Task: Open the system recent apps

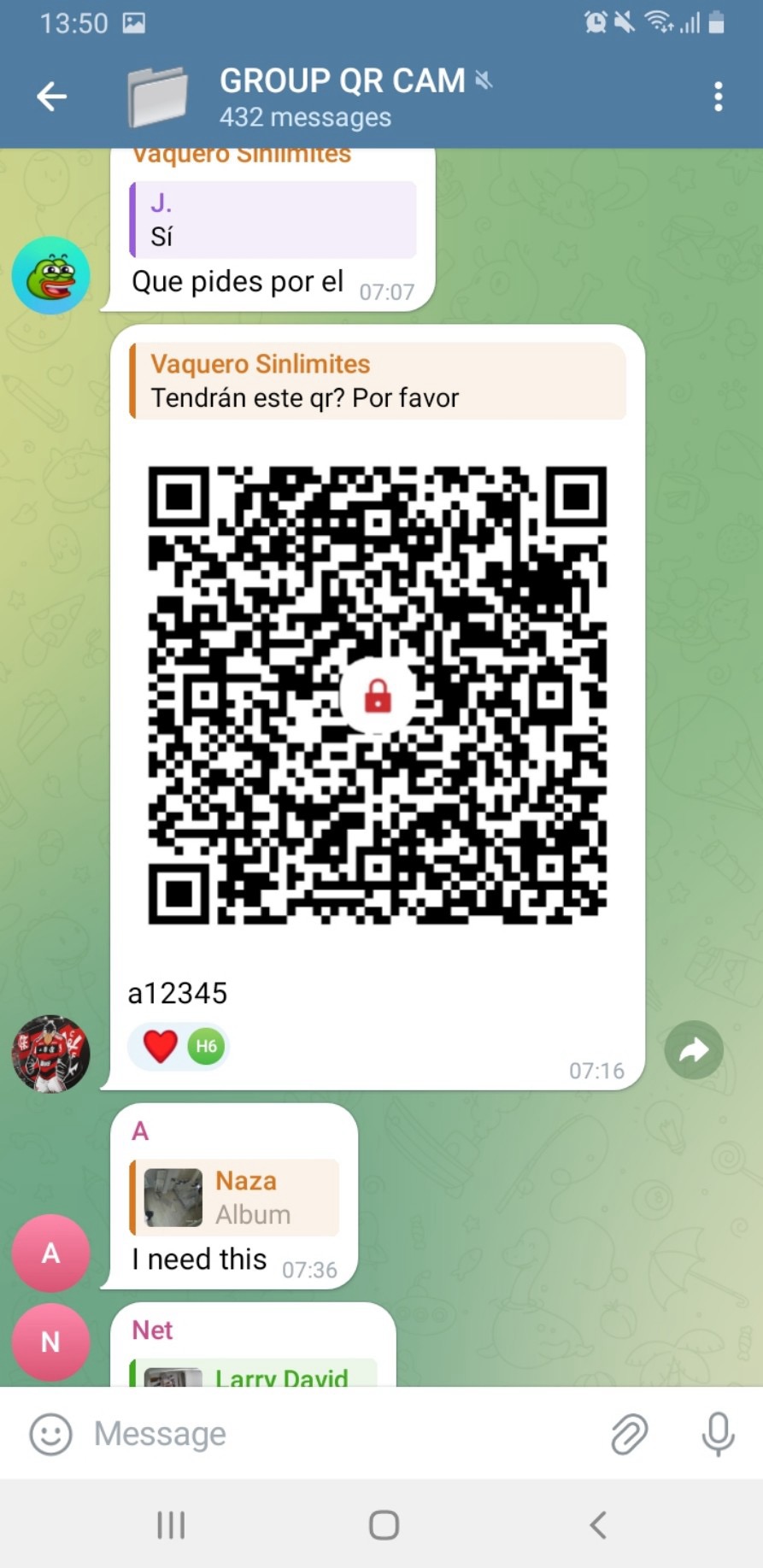Action: [x=171, y=1525]
